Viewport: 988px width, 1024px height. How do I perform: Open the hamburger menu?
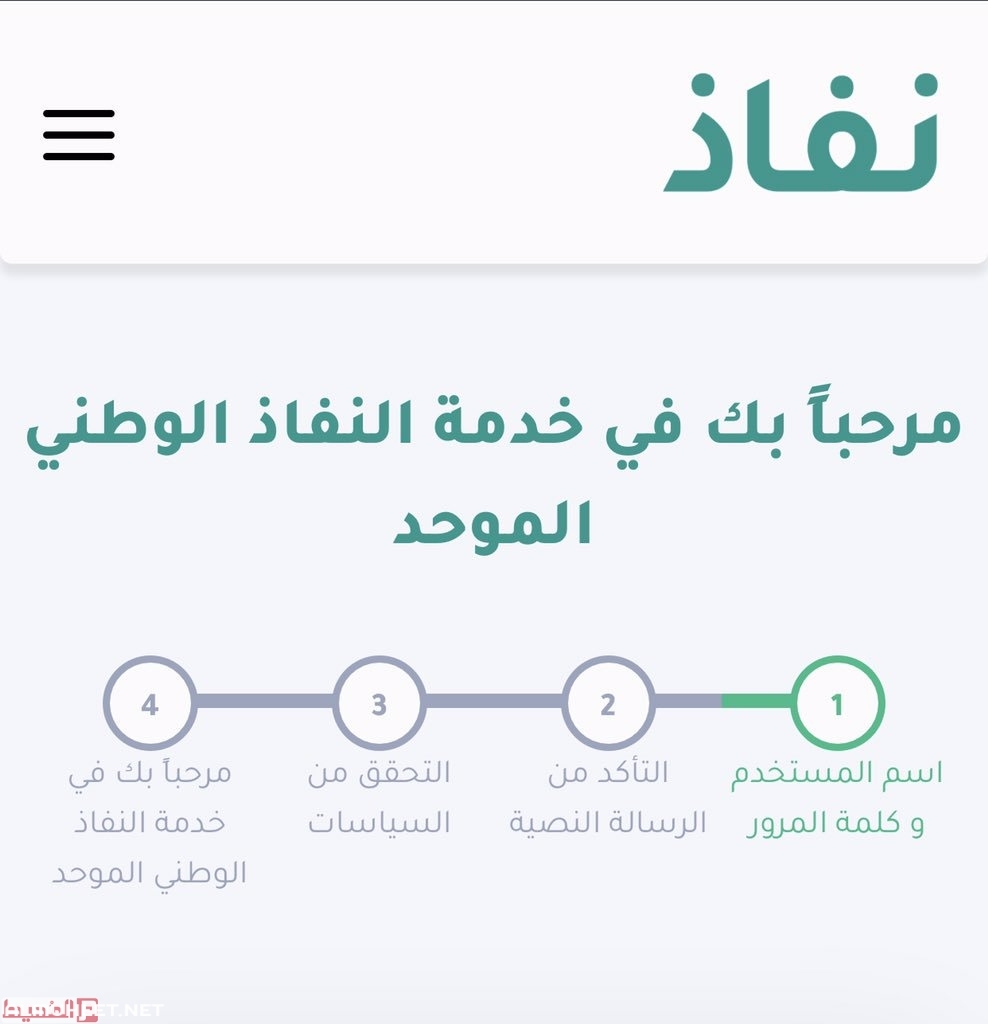(x=79, y=135)
